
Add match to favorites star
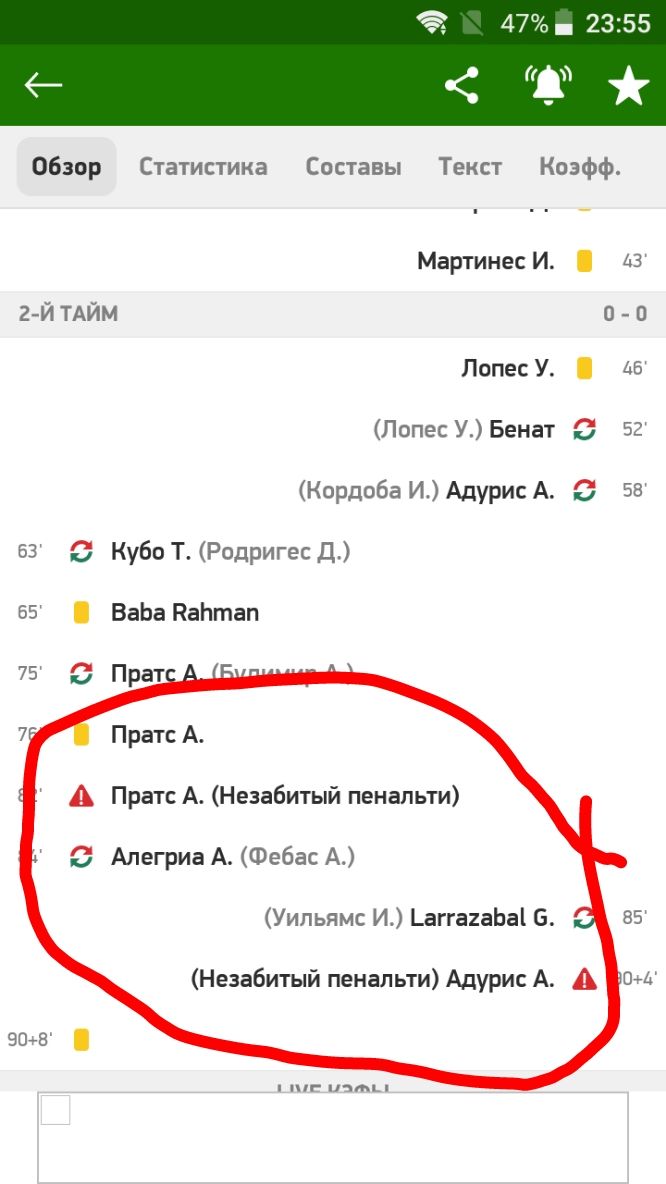pyautogui.click(x=629, y=87)
